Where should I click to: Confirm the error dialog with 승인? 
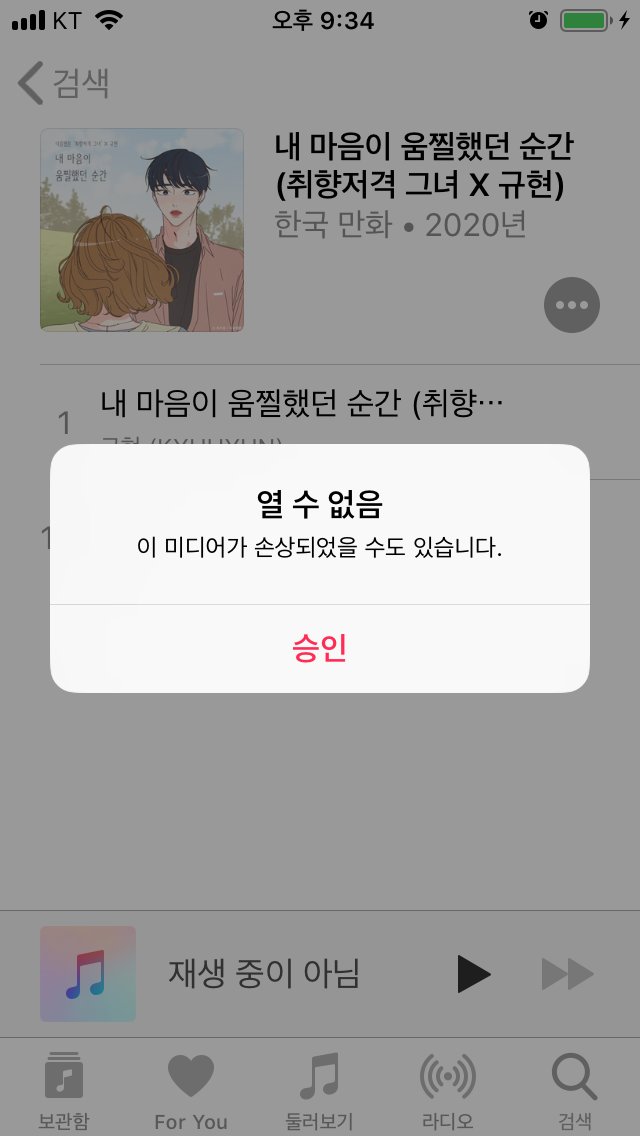(320, 648)
